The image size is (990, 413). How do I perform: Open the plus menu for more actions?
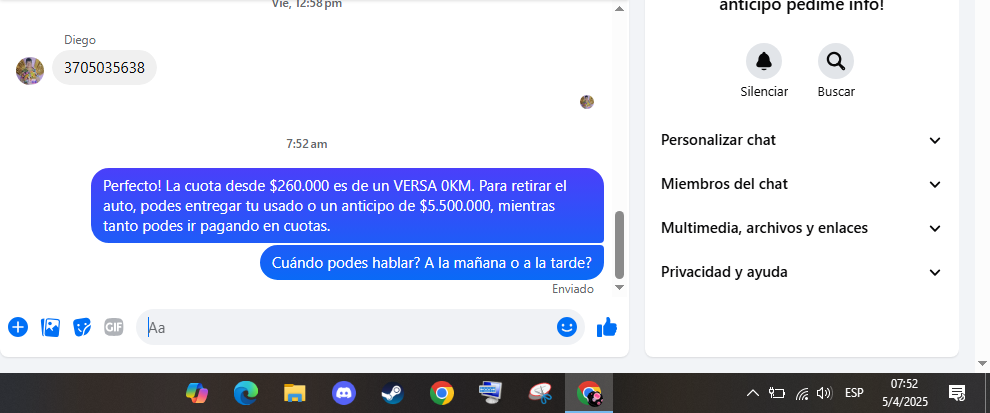tap(18, 327)
